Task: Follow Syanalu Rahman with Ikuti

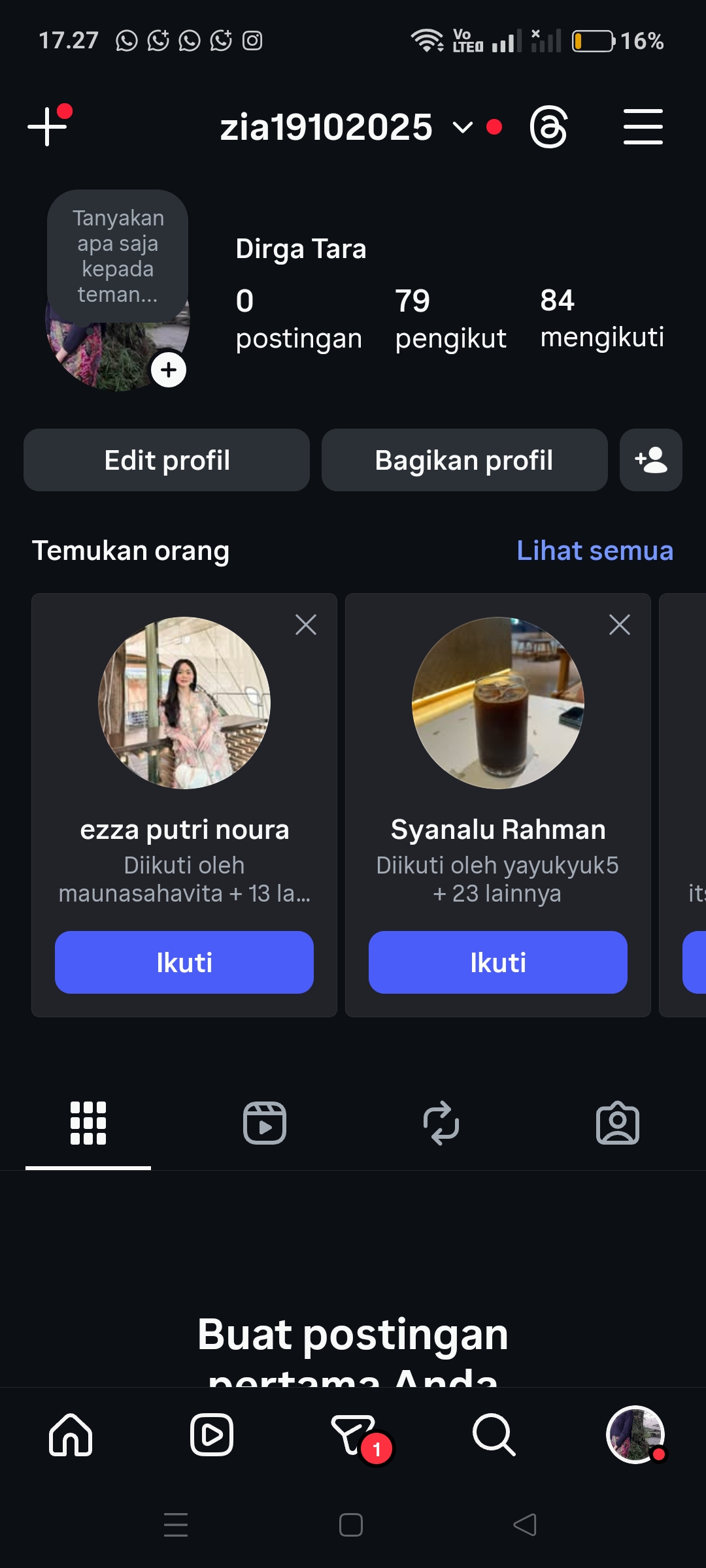Action: click(x=498, y=962)
